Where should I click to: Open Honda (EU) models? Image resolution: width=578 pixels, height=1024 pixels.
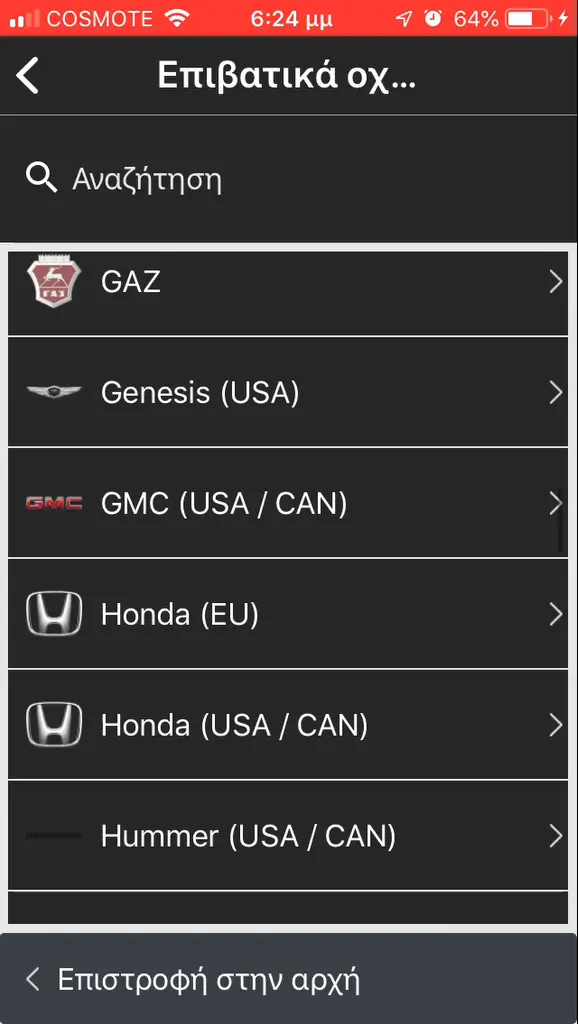[x=288, y=614]
